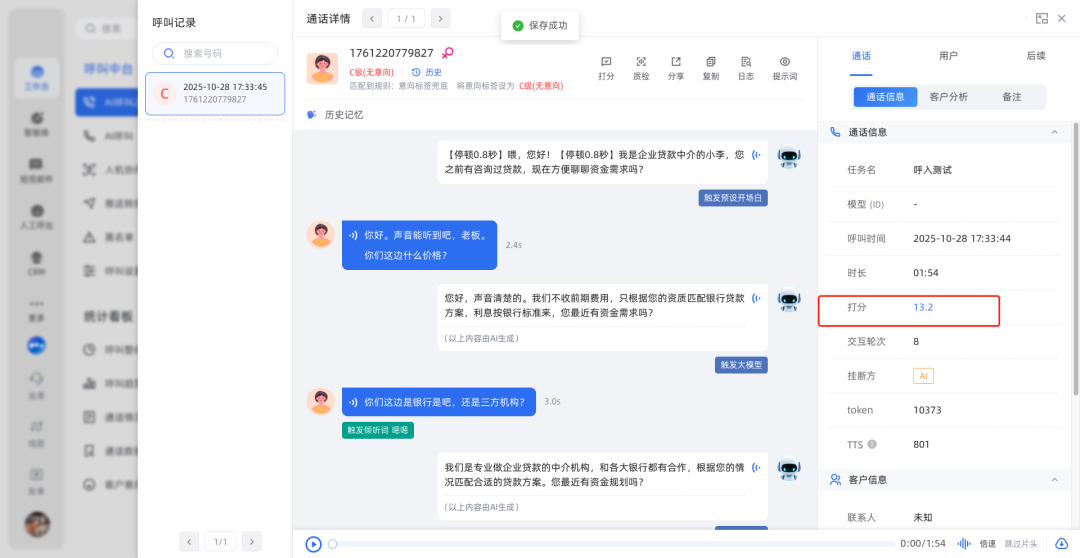
Task: Switch to the 用户 tab
Action: click(x=948, y=56)
